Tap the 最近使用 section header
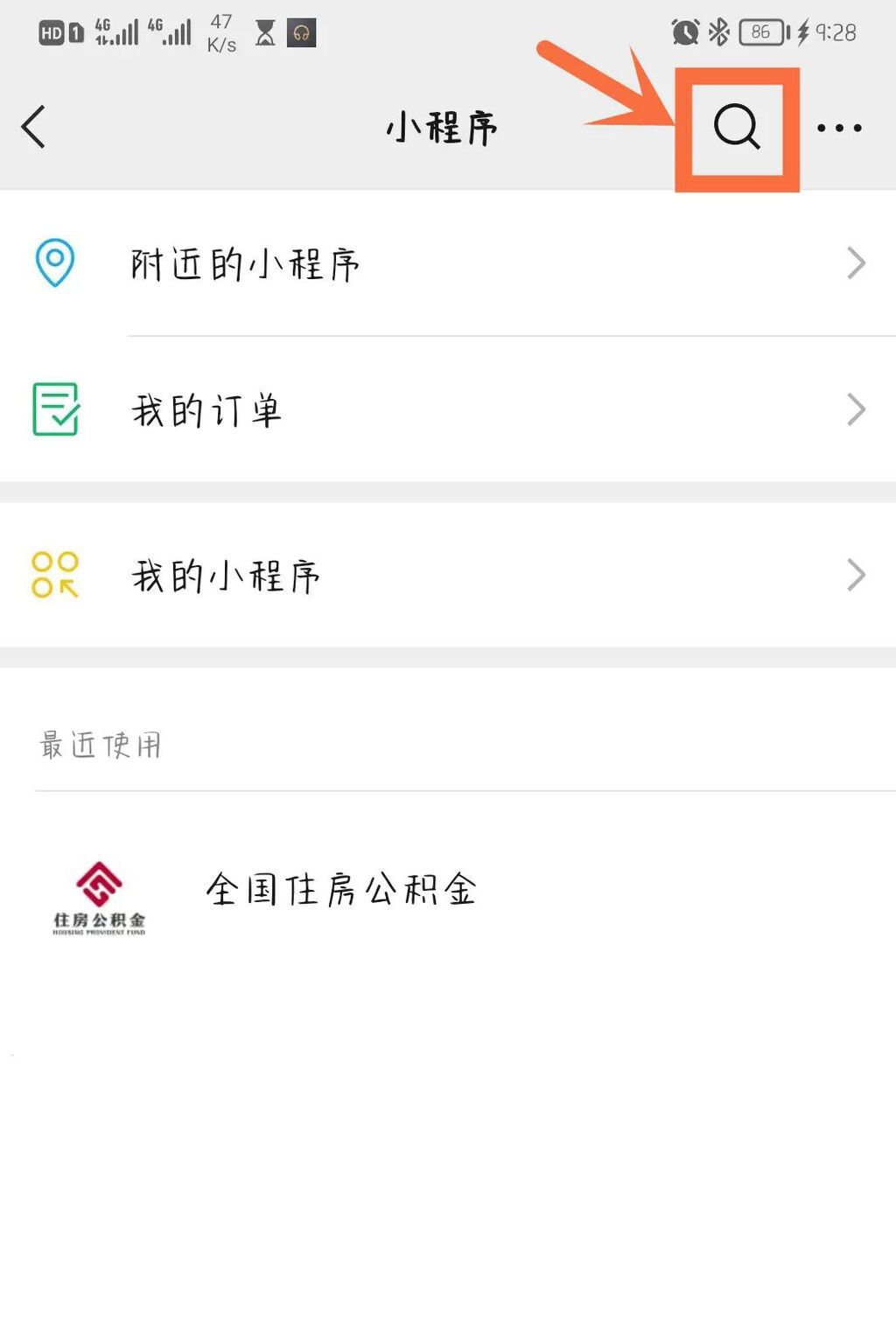This screenshot has width=896, height=1344. click(x=98, y=745)
